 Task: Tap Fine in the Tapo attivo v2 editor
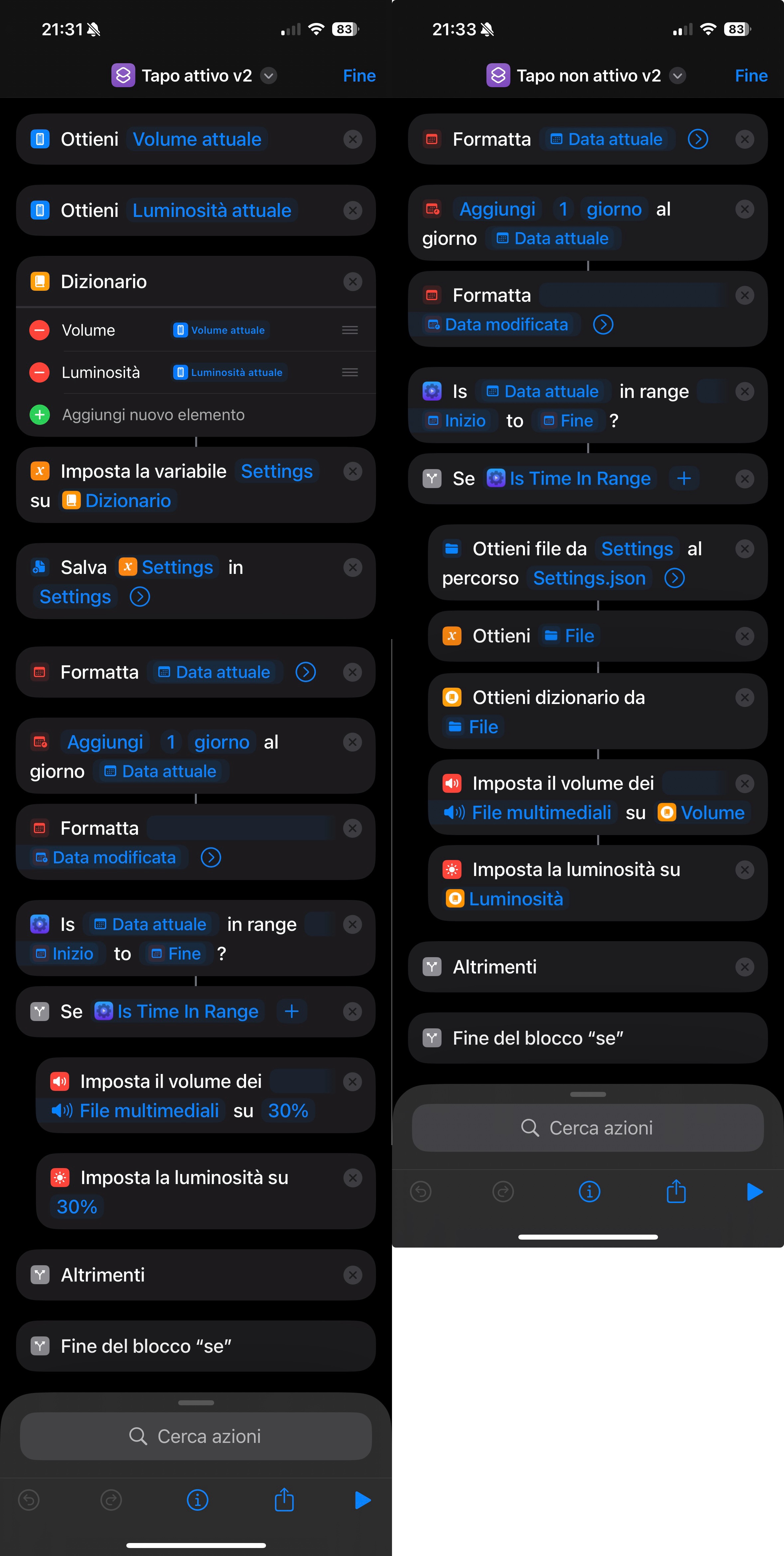click(359, 76)
